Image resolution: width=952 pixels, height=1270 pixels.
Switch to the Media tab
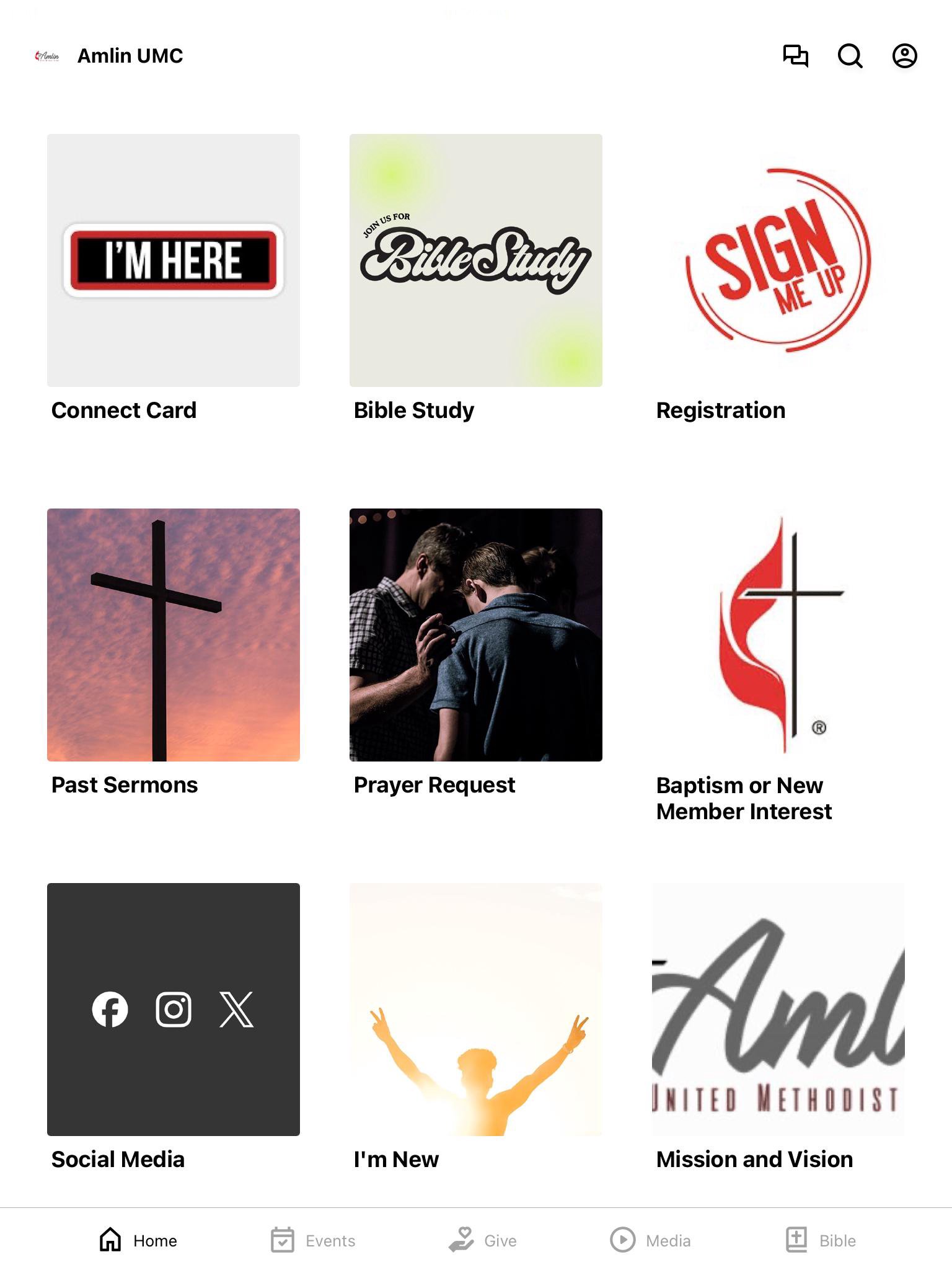tap(650, 1240)
